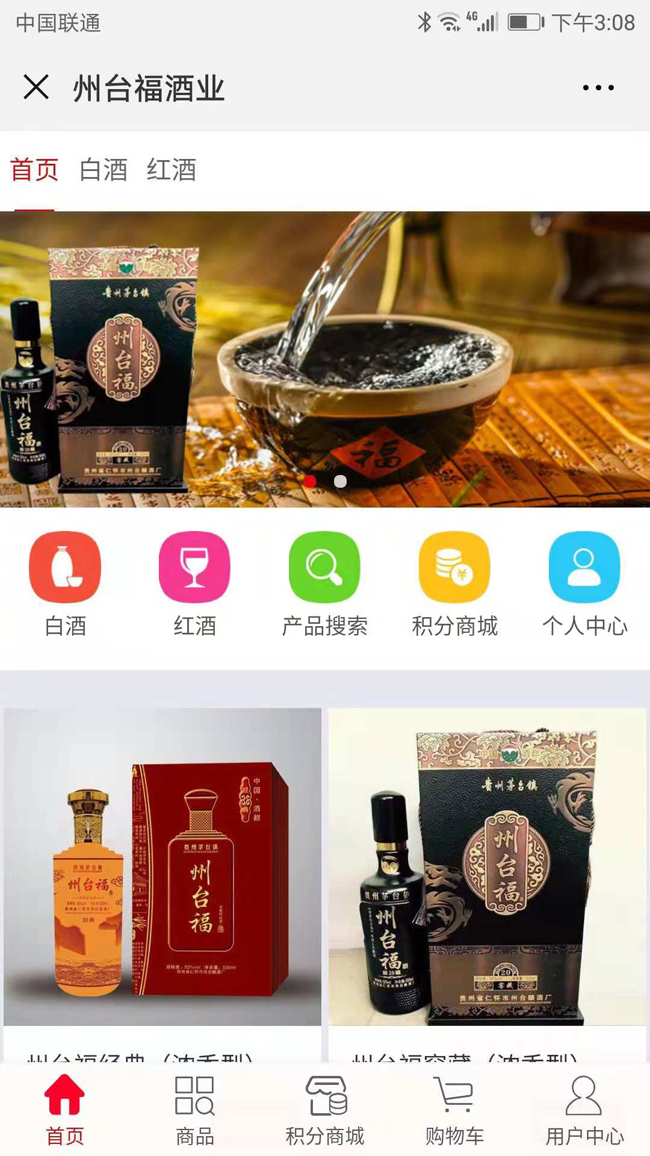This screenshot has width=650, height=1156.
Task: Switch to the 红酒 top tab
Action: coord(171,170)
